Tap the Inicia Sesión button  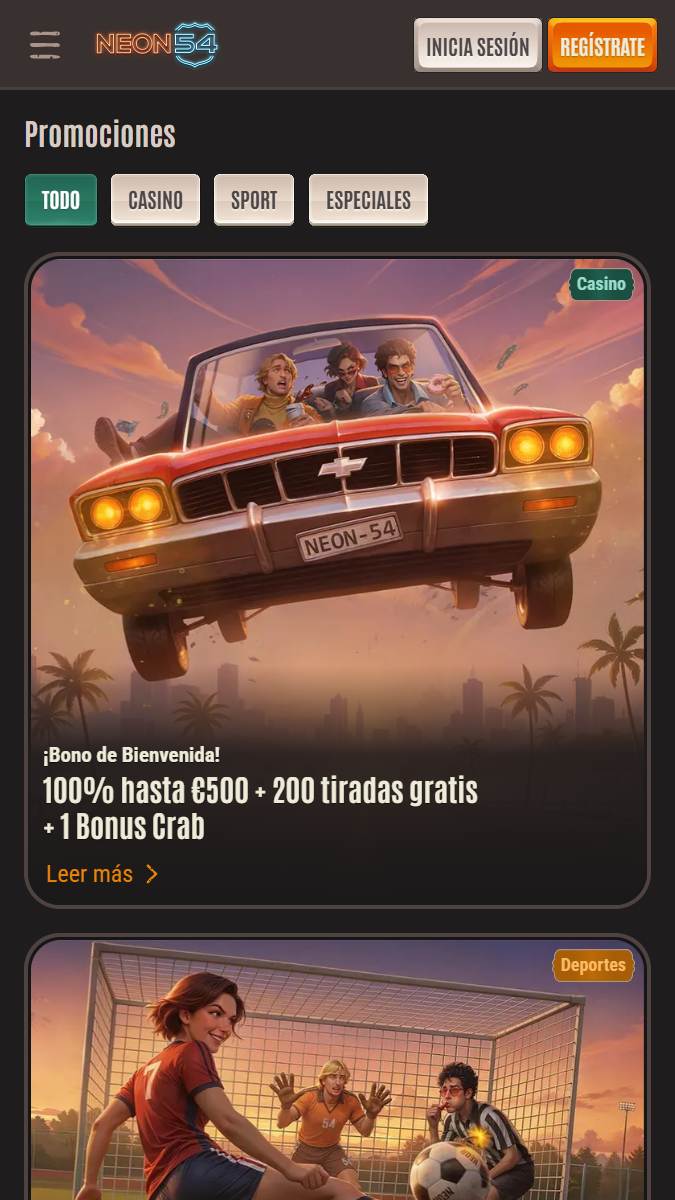coord(478,46)
